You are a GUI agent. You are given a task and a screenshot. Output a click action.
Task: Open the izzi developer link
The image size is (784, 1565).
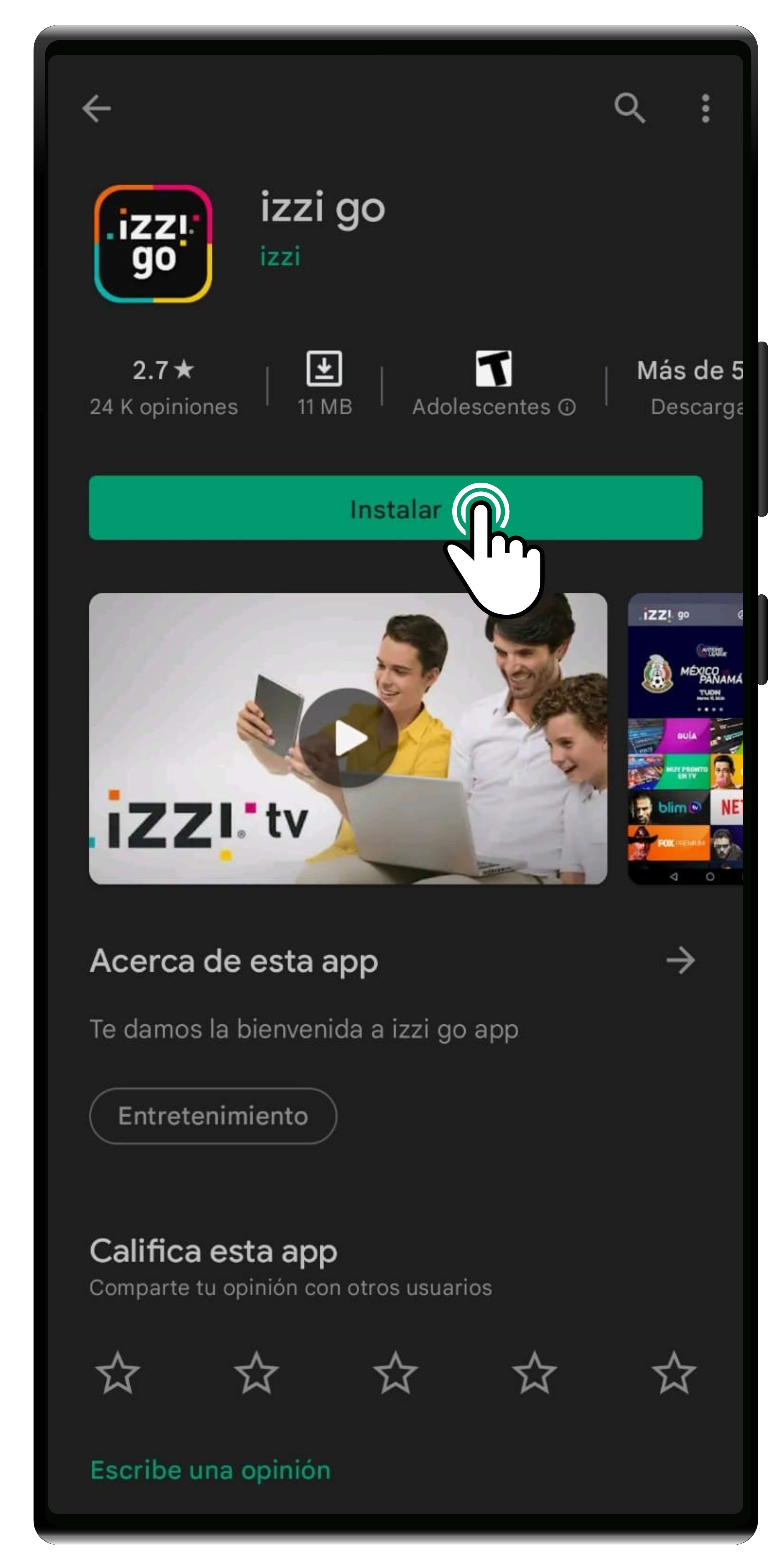coord(280,256)
